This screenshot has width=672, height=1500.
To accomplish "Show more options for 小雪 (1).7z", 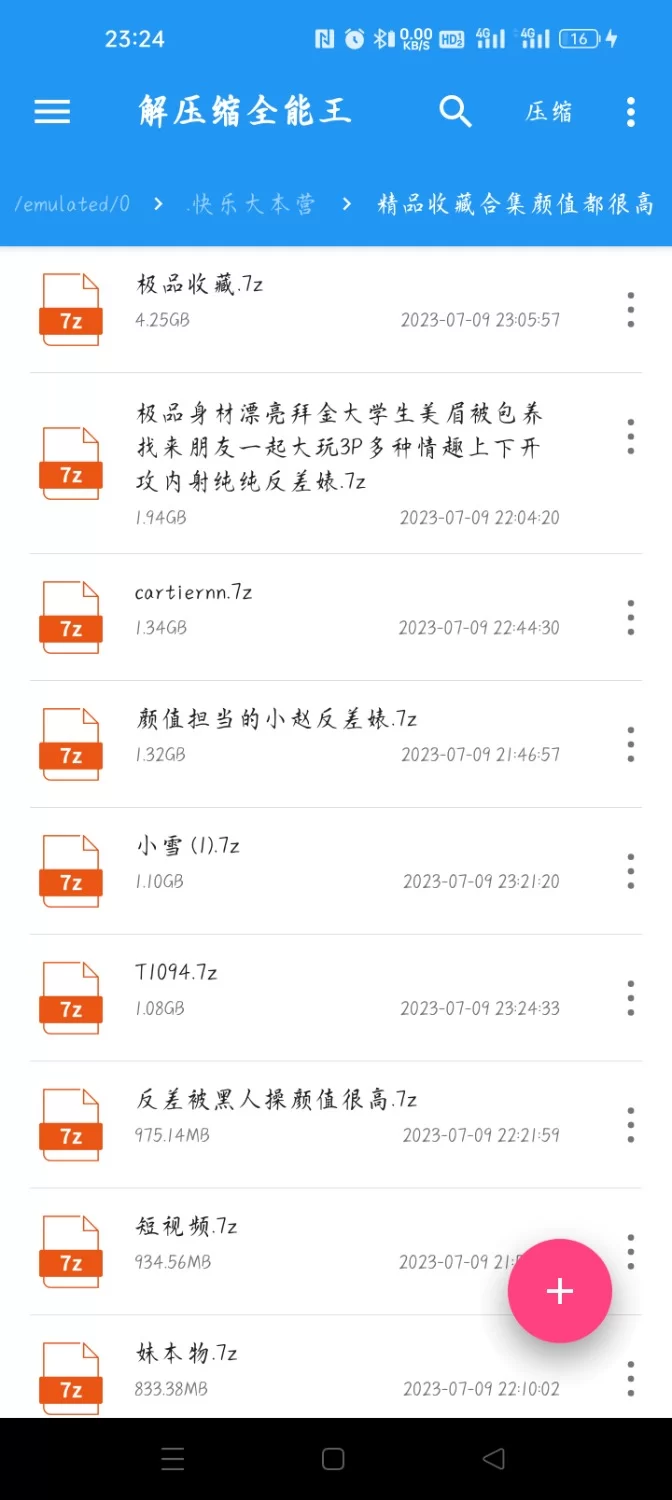I will (x=630, y=871).
